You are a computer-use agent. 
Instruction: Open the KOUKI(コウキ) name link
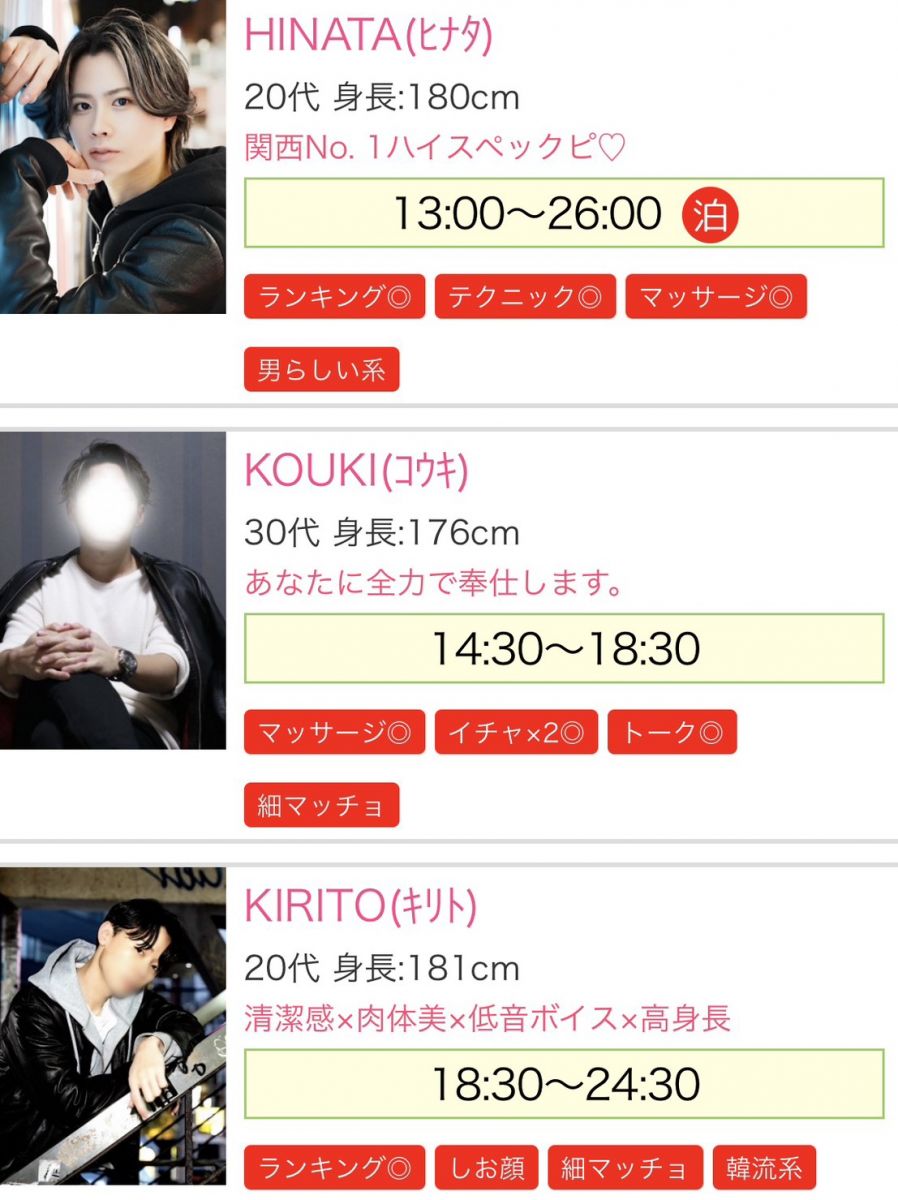(356, 471)
